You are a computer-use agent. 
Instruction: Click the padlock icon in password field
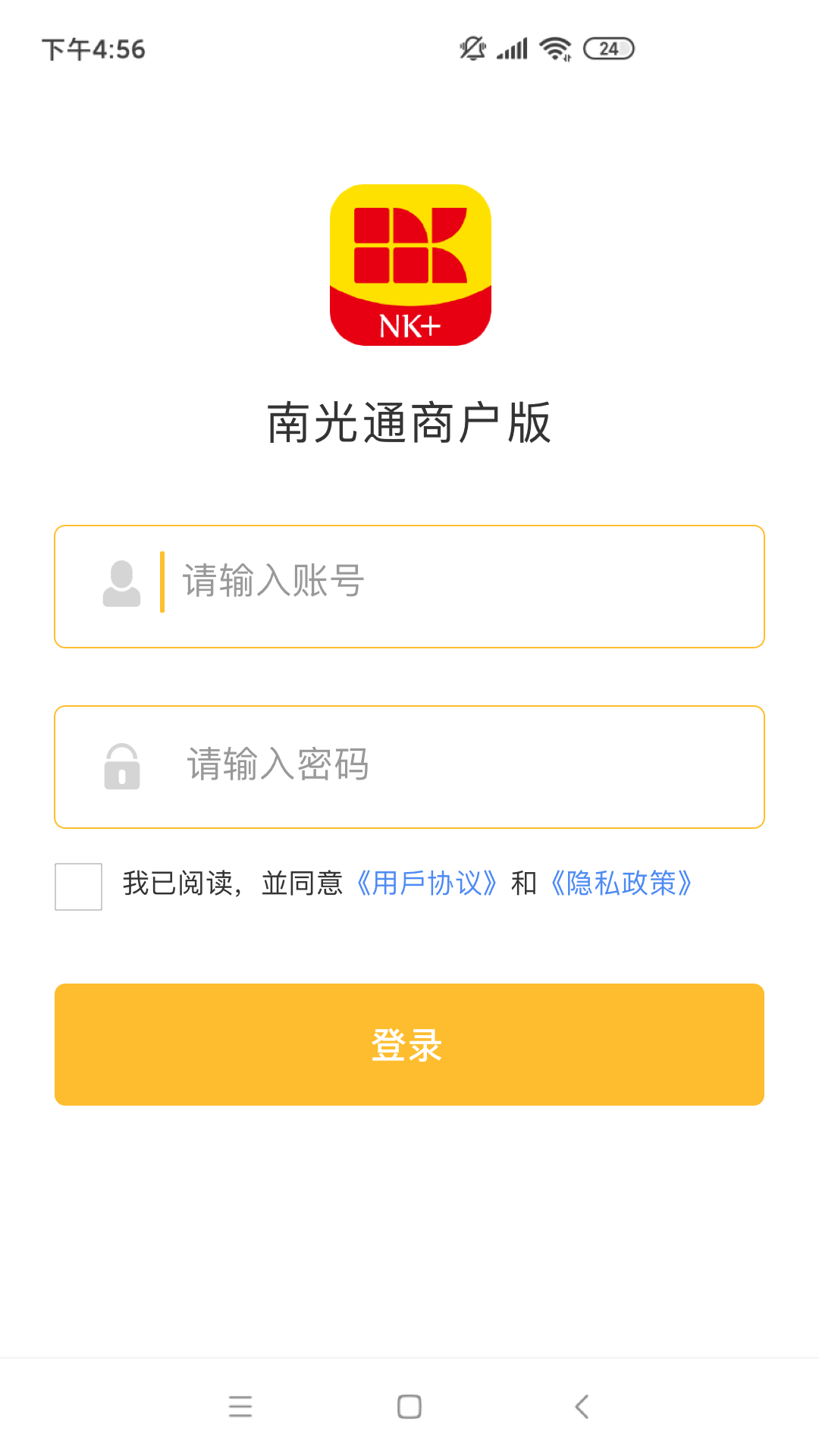pos(121,766)
